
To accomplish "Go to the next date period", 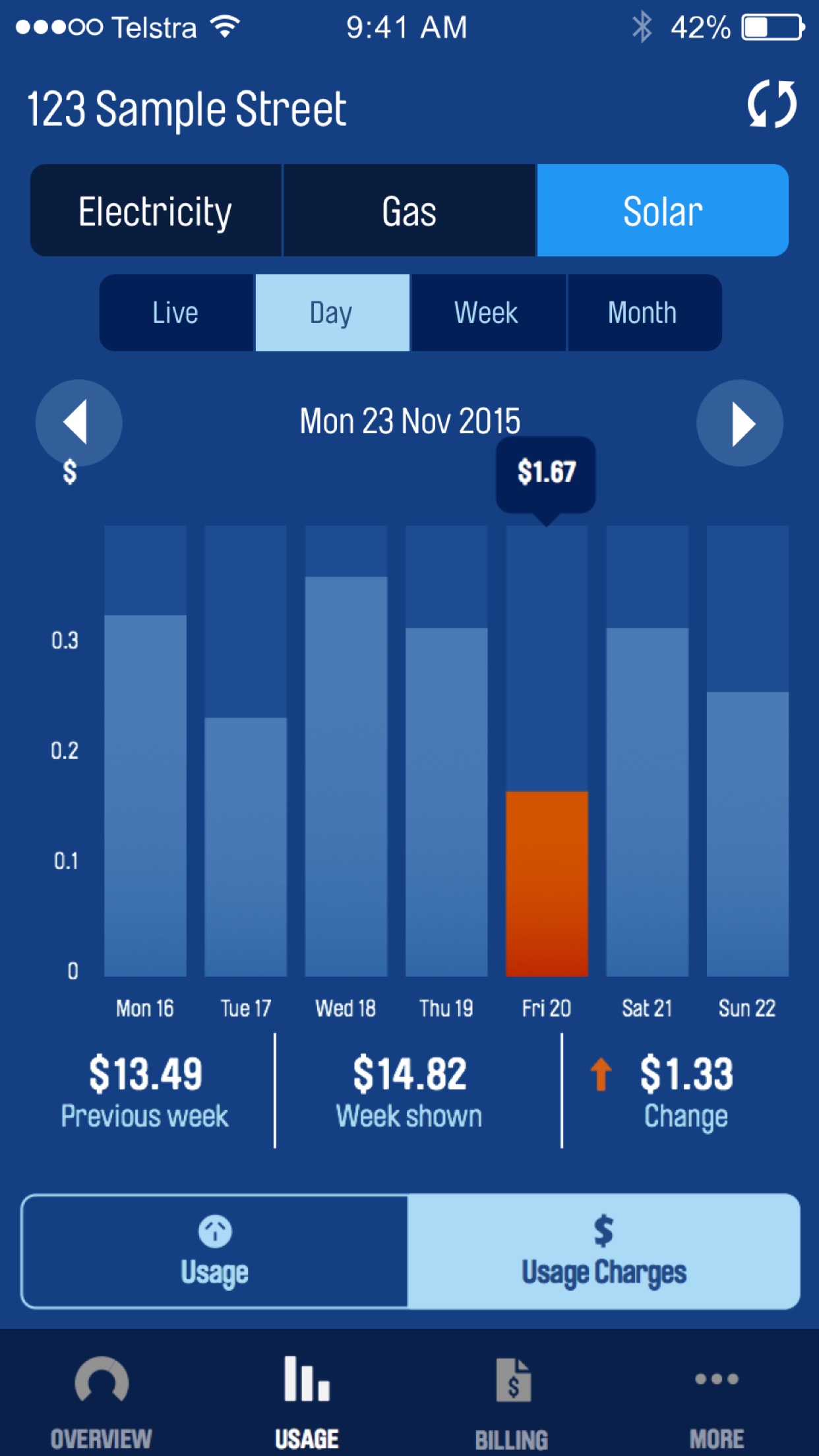I will (740, 423).
